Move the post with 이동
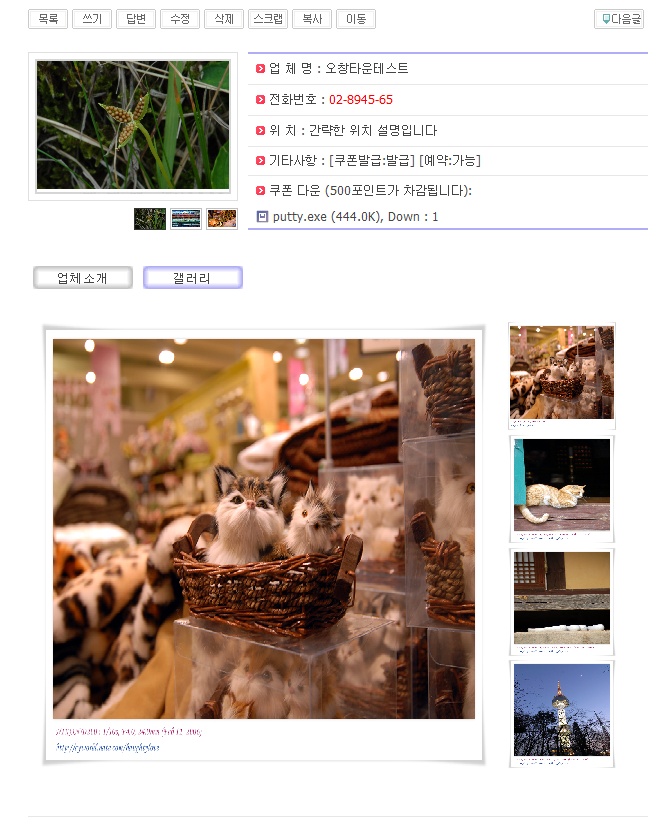Screen dimensions: 660x837 pos(356,19)
